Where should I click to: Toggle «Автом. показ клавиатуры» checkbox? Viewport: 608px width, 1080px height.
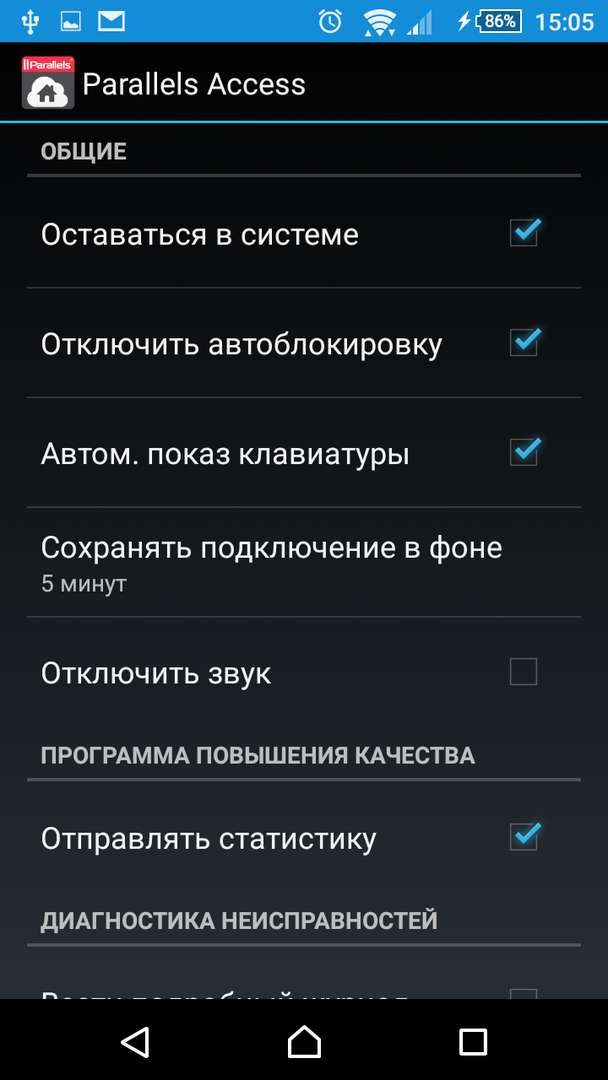524,453
